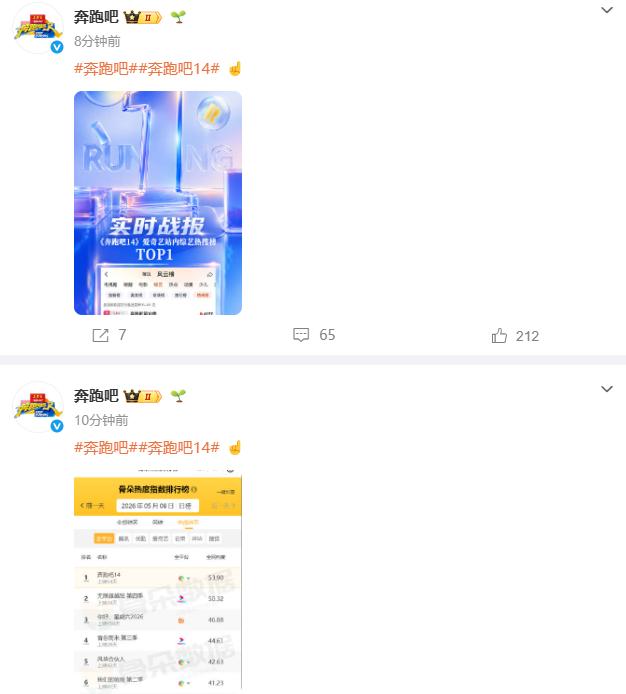Open #奔跑吧# hashtag in the 8分钟前 post

pyautogui.click(x=101, y=69)
